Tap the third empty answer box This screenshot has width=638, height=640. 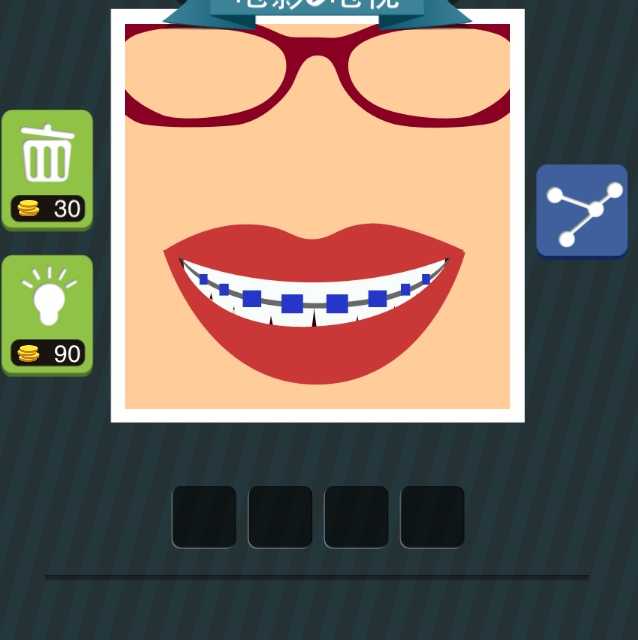pyautogui.click(x=356, y=517)
